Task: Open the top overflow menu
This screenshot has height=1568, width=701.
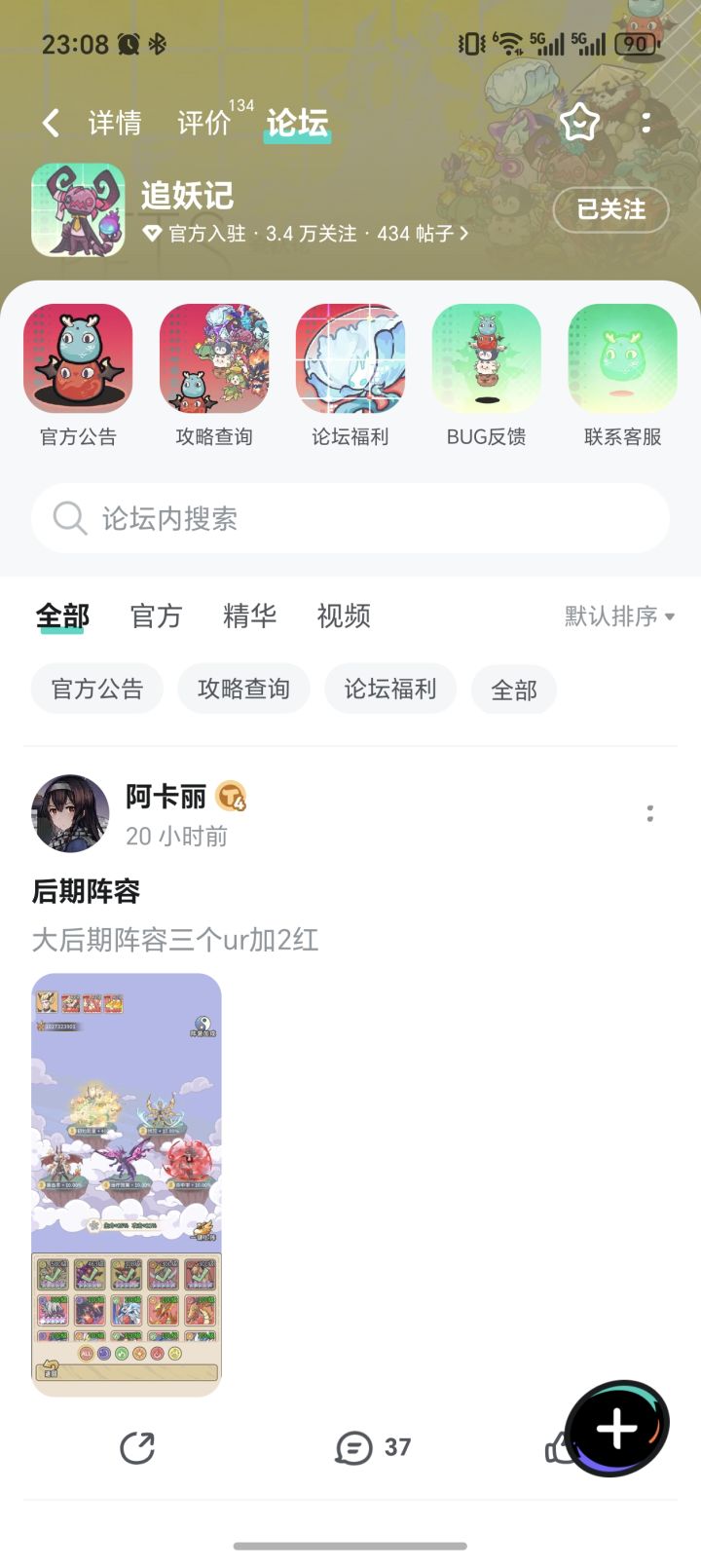Action: point(646,123)
